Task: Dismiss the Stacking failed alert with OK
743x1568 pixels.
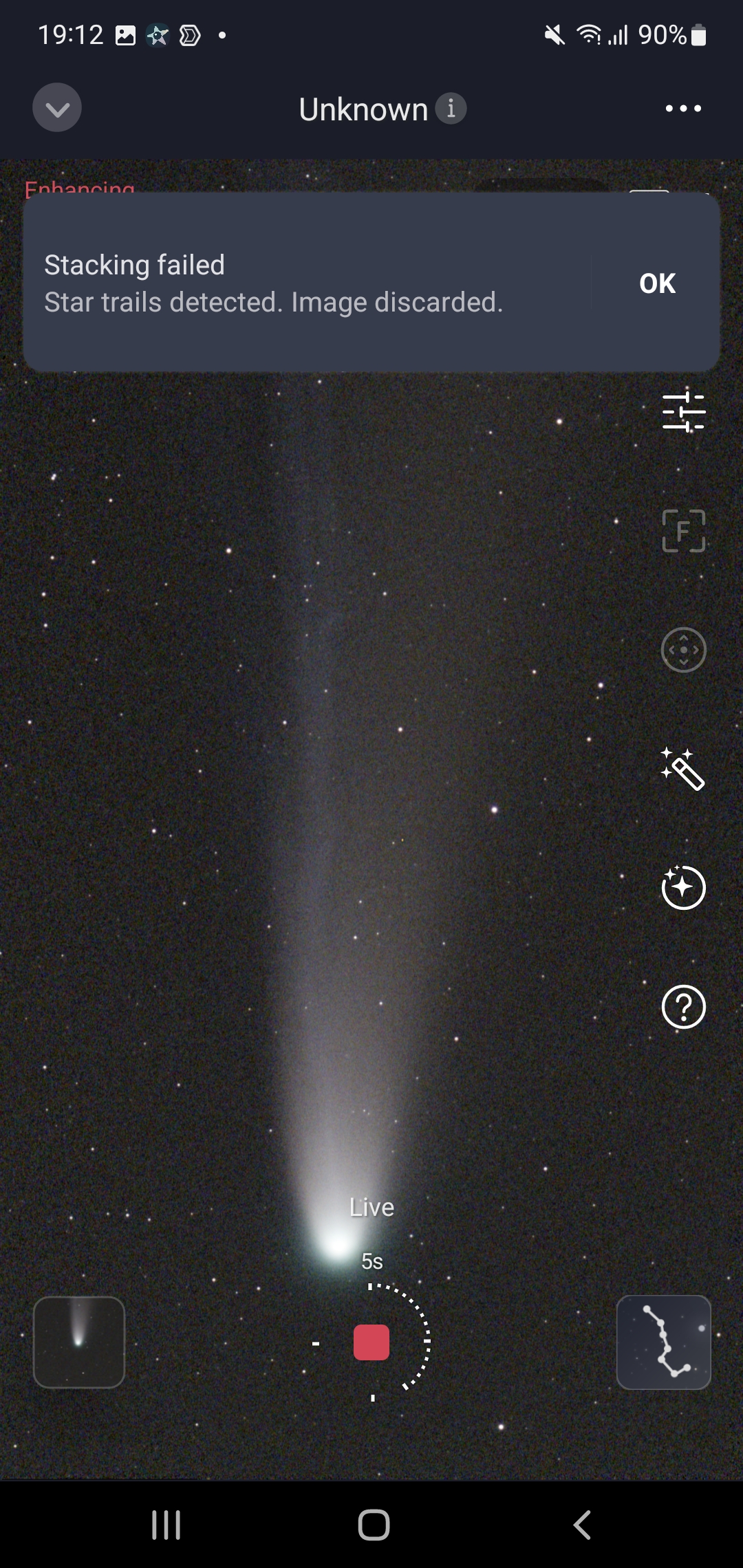Action: pos(657,283)
